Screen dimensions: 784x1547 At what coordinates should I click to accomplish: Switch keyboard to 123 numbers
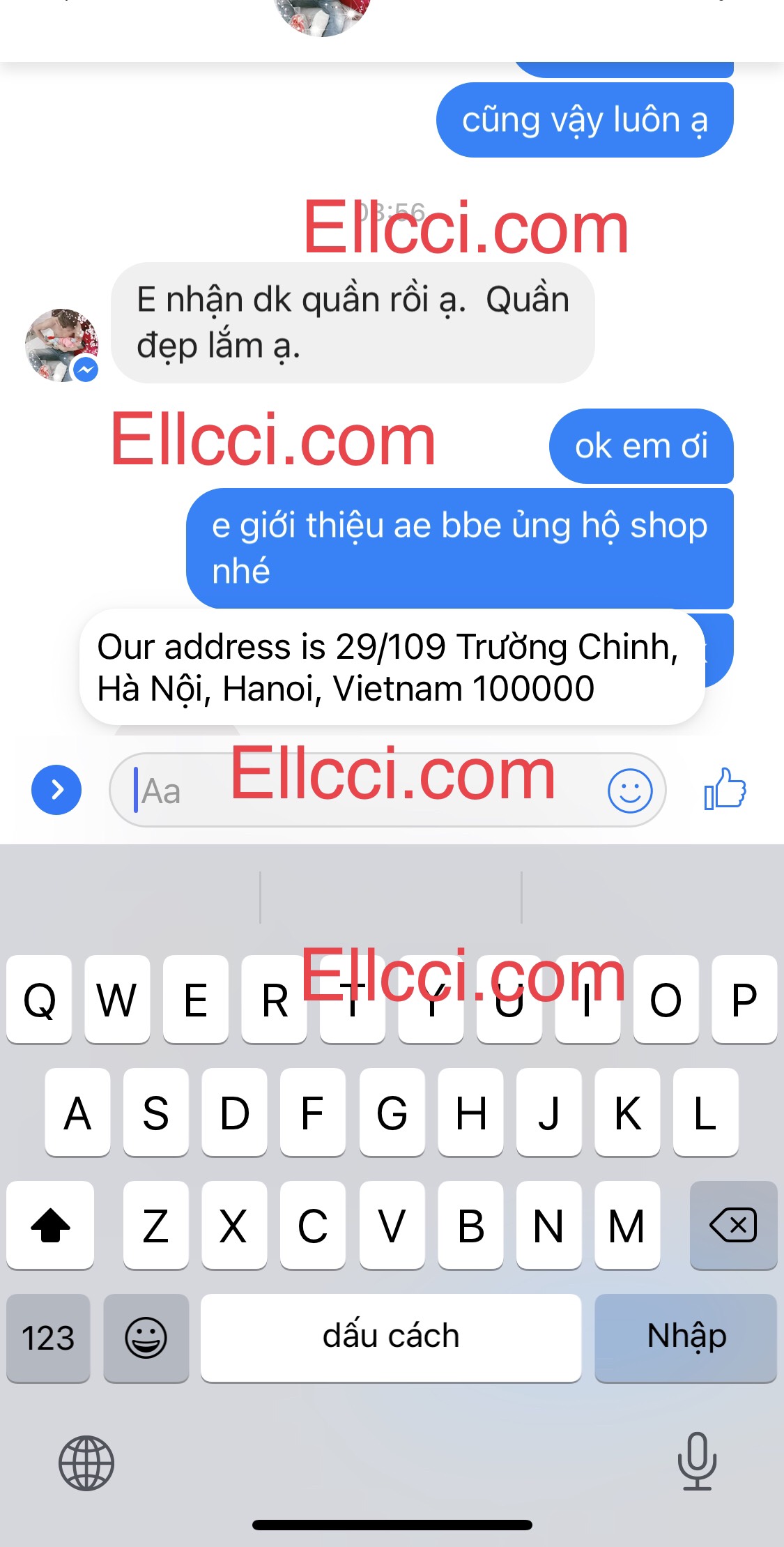tap(48, 1337)
